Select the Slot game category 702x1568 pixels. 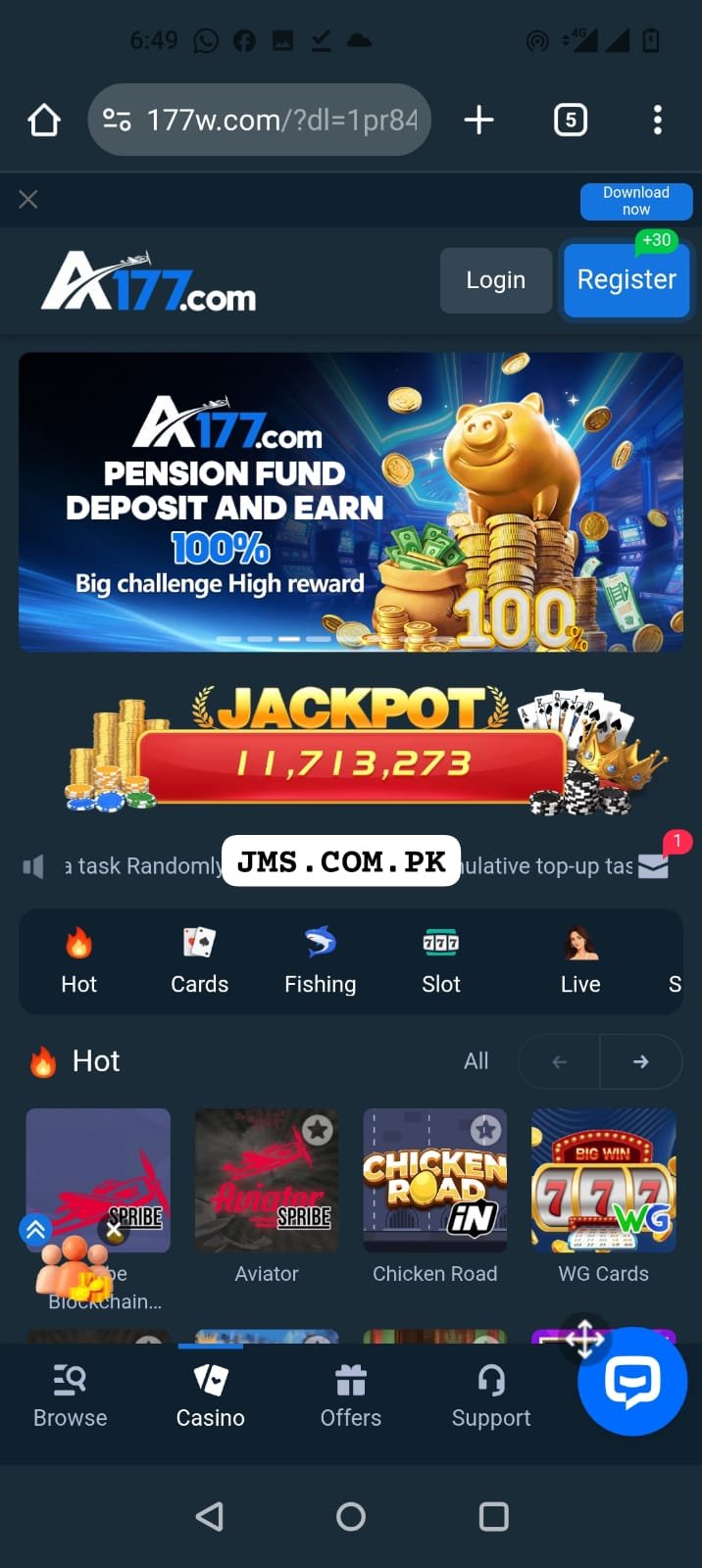pyautogui.click(x=440, y=961)
